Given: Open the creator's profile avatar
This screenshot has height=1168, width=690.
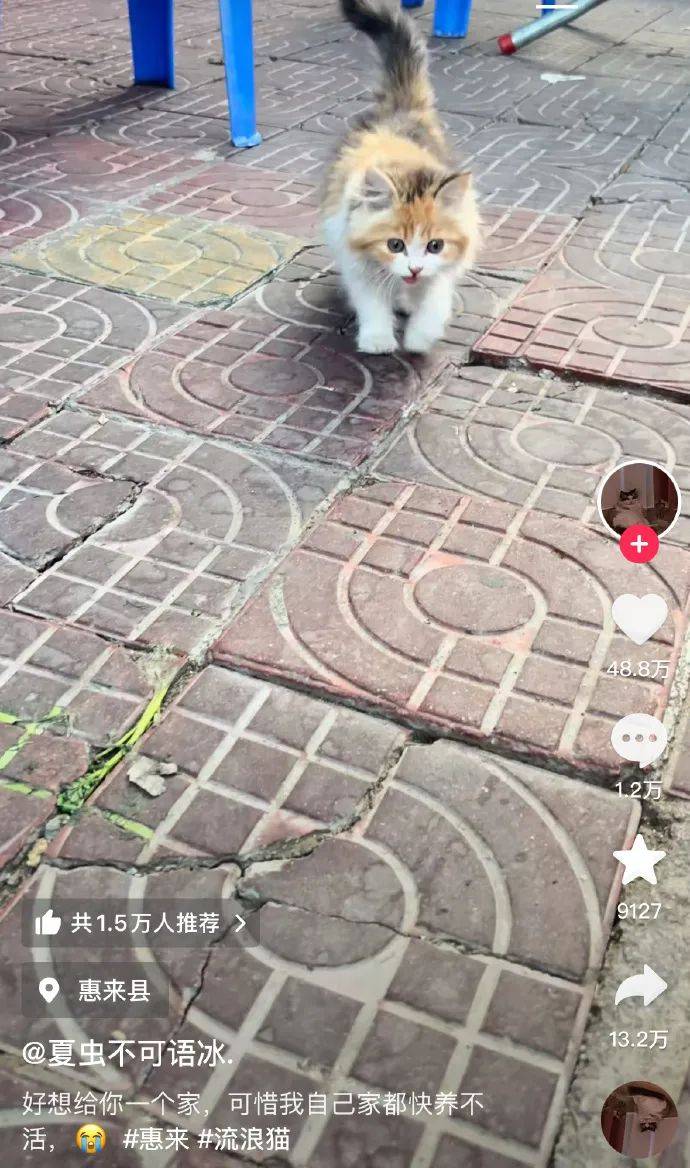Looking at the screenshot, I should tap(638, 498).
